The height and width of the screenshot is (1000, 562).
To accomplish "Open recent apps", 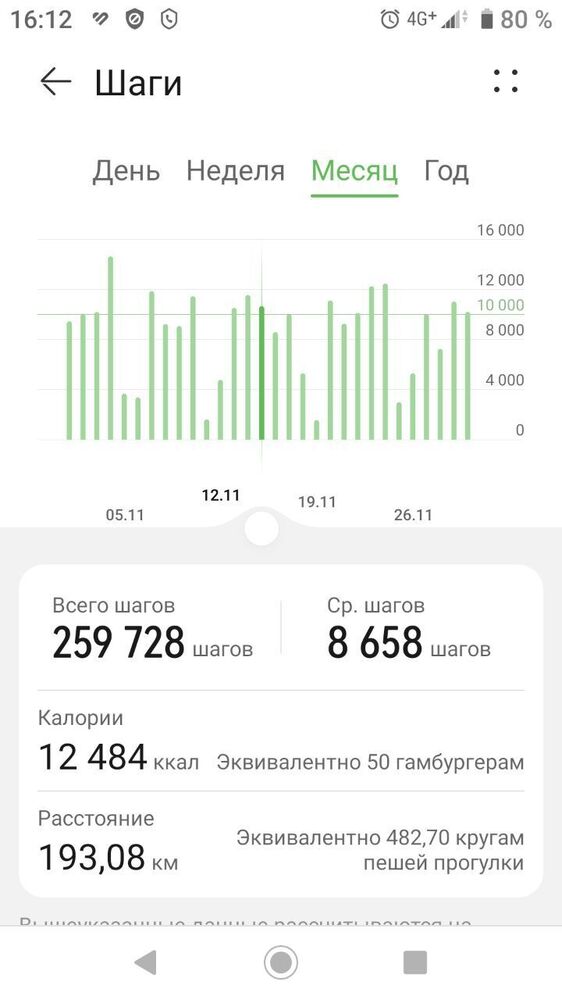I will pyautogui.click(x=415, y=962).
